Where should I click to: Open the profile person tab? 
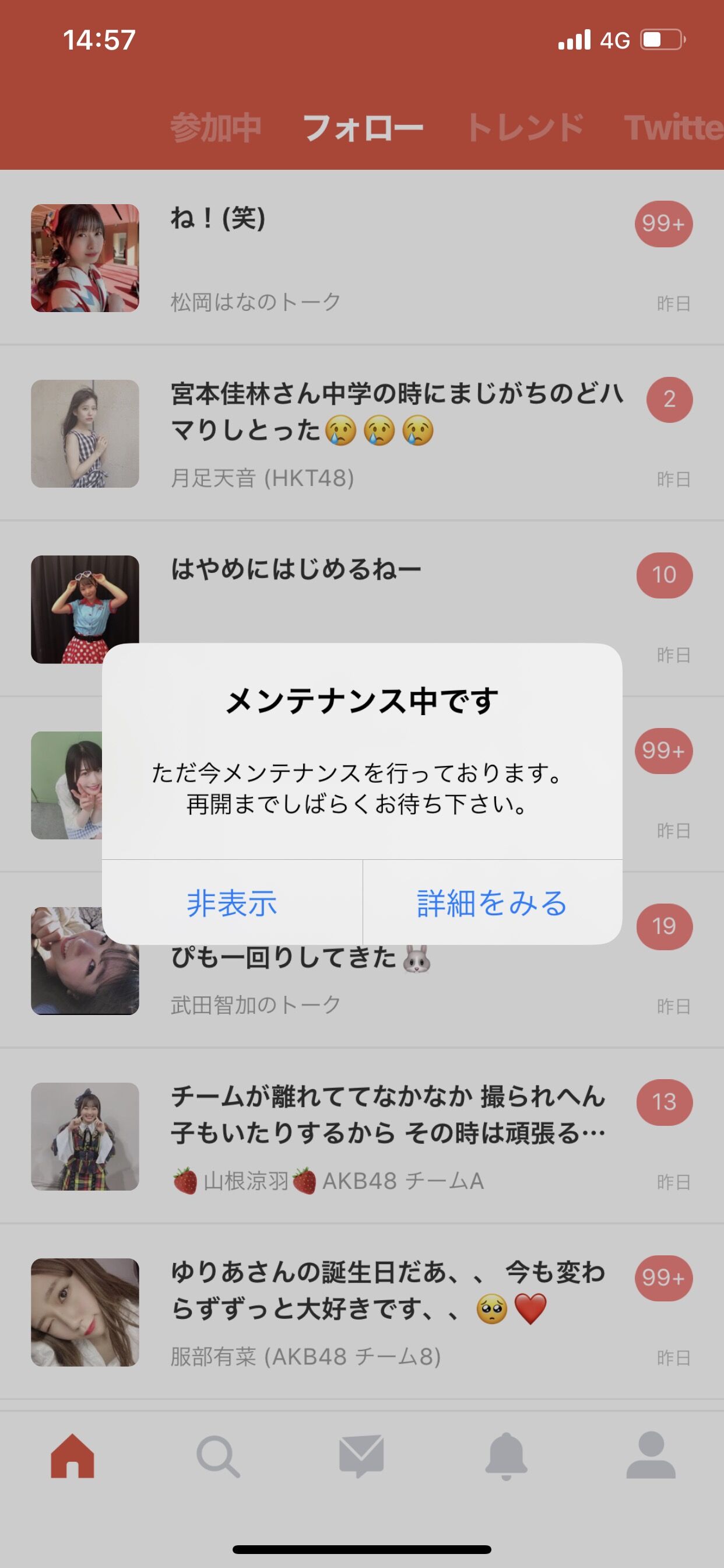(651, 1455)
